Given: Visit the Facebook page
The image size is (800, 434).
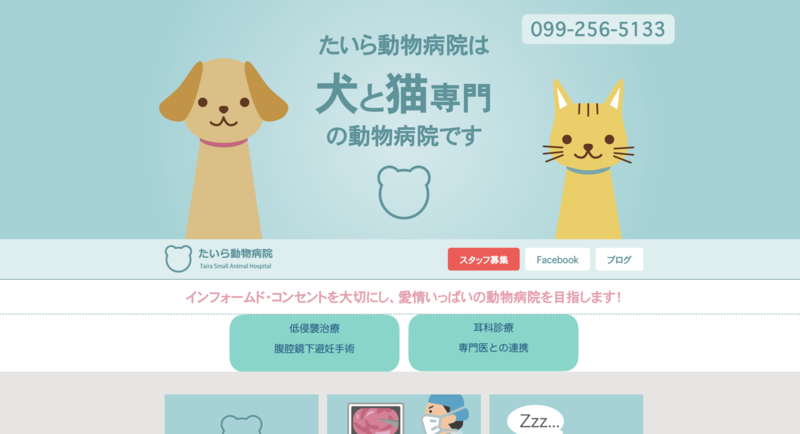Looking at the screenshot, I should point(557,260).
